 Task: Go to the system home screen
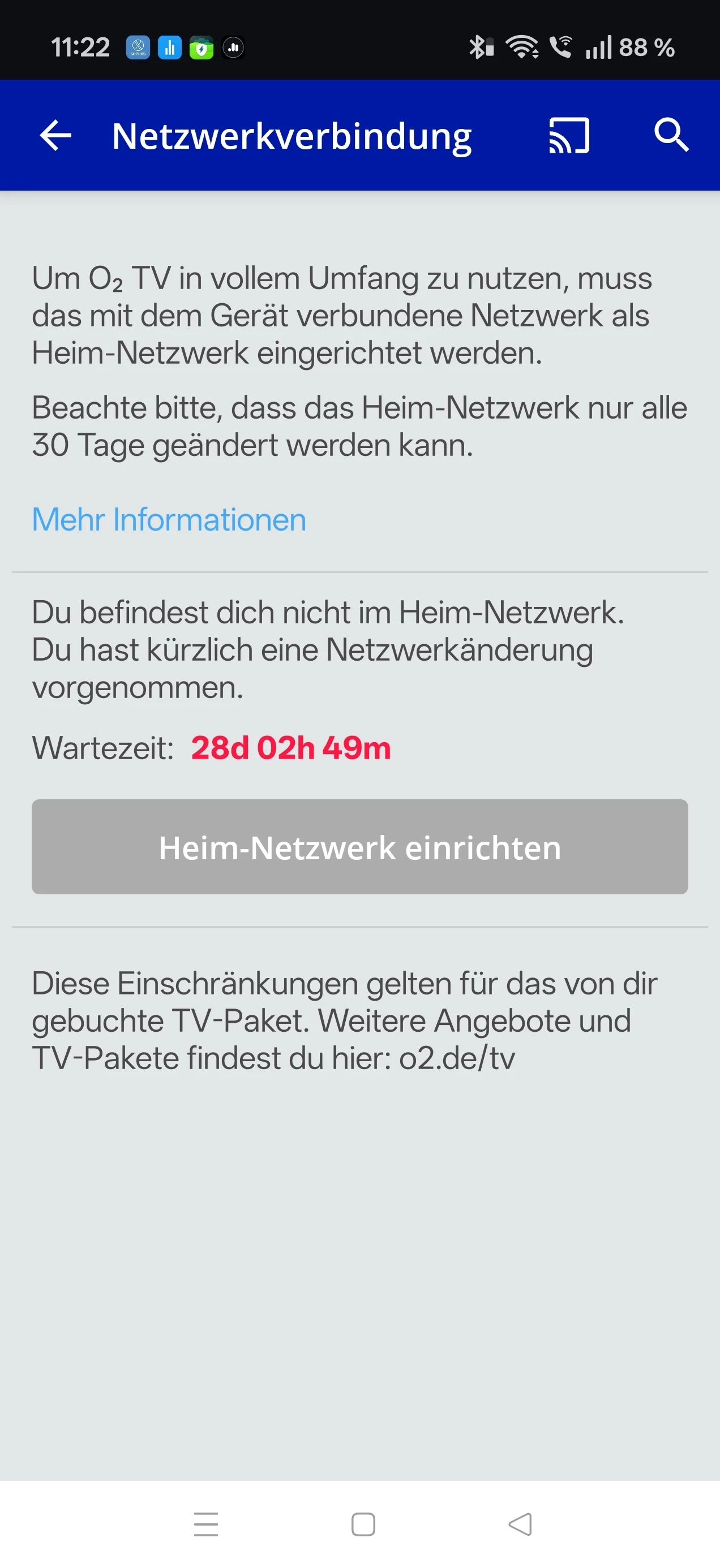(x=363, y=1524)
